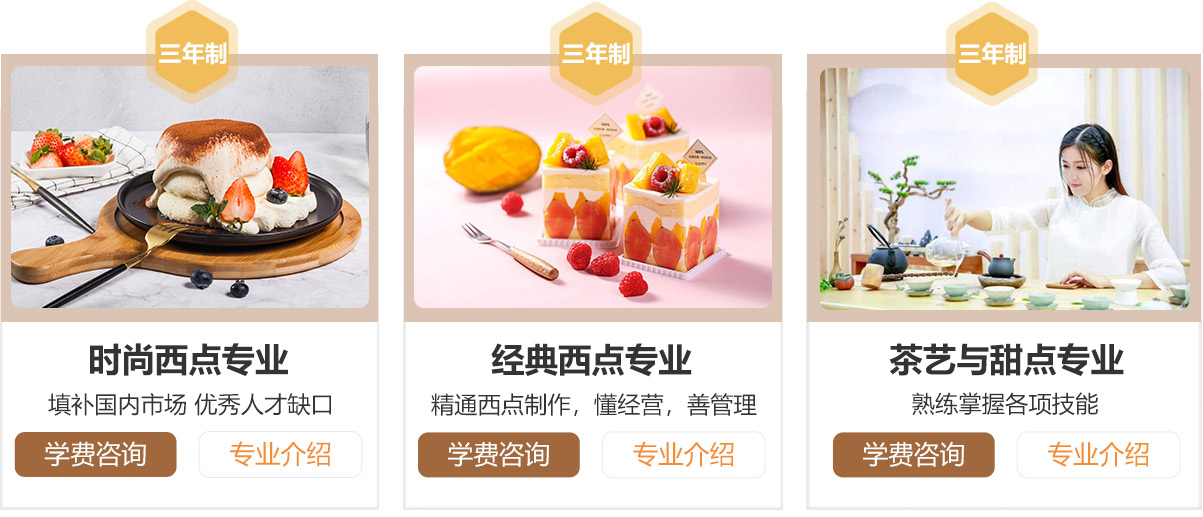1203x517 pixels.
Task: Open the 茶艺与甜点专业 course card image
Action: tap(1003, 190)
